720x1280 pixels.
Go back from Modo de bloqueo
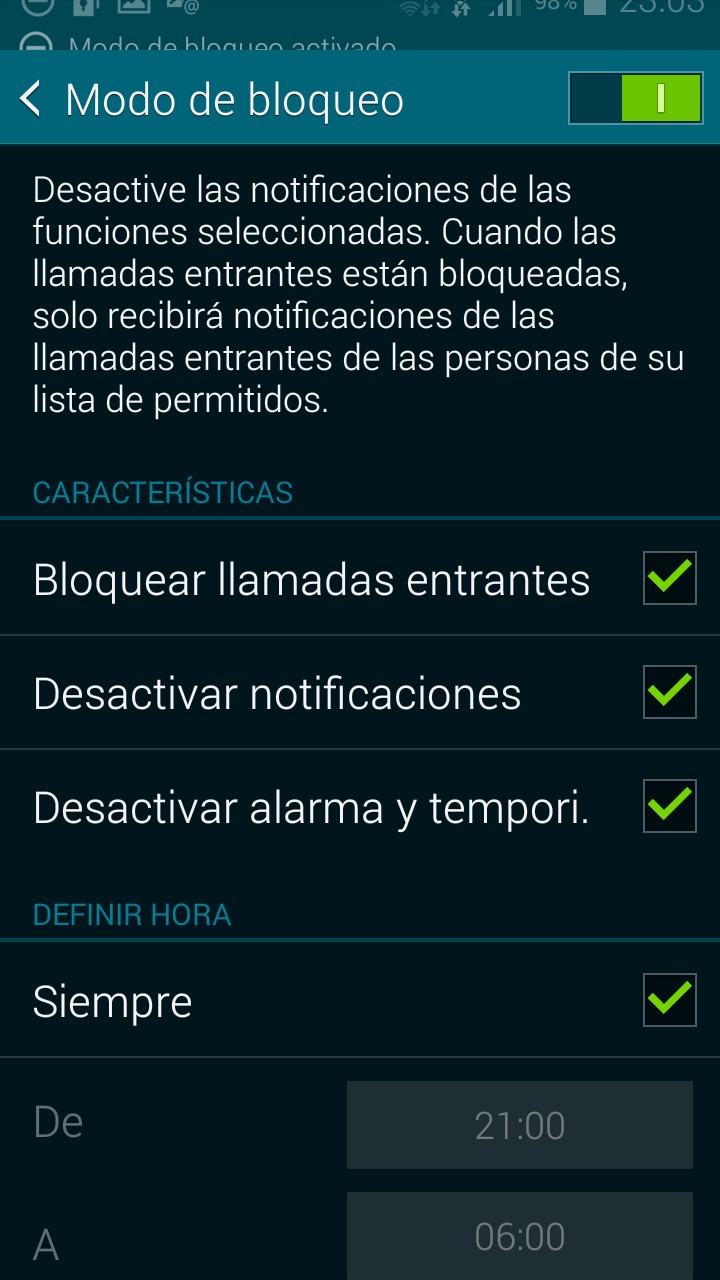tap(32, 100)
